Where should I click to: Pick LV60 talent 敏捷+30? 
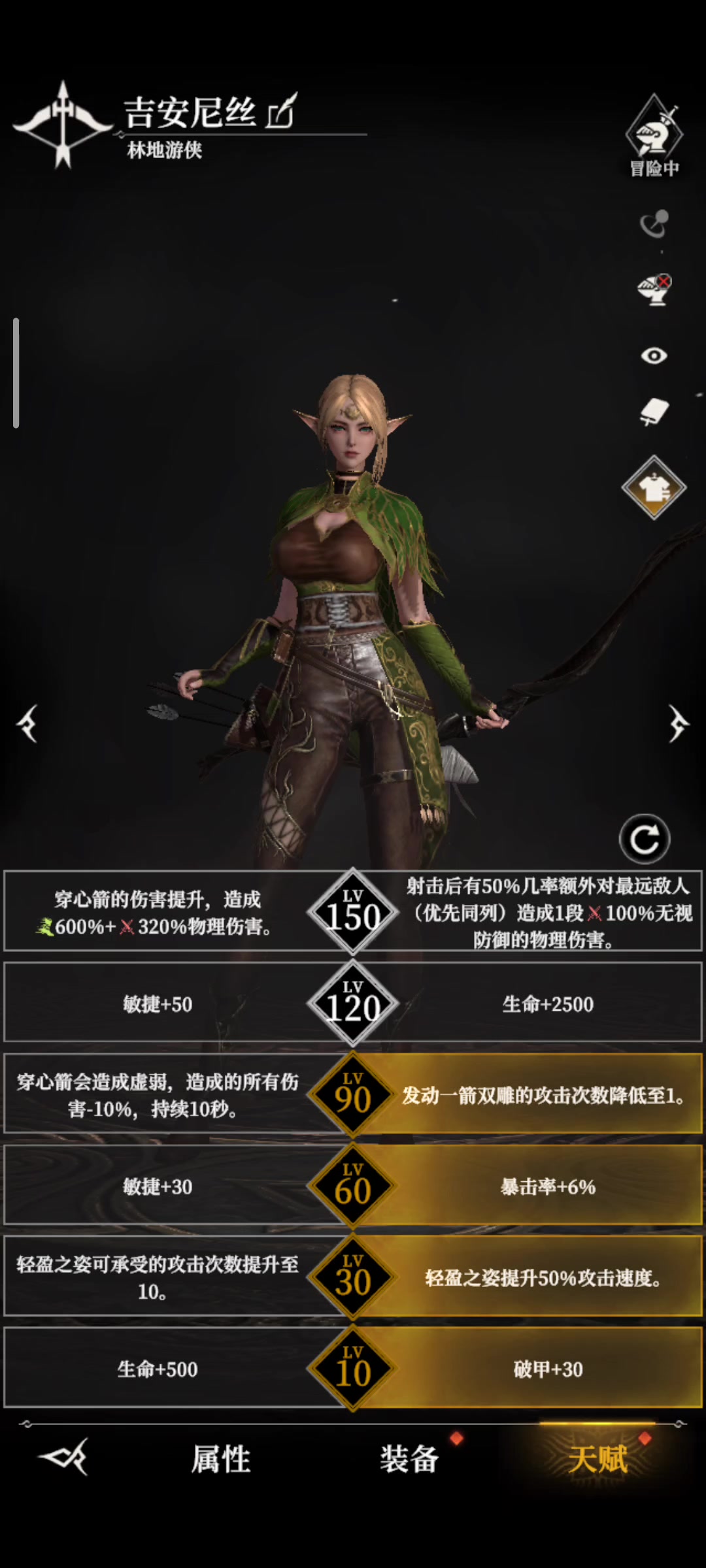coord(157,1186)
